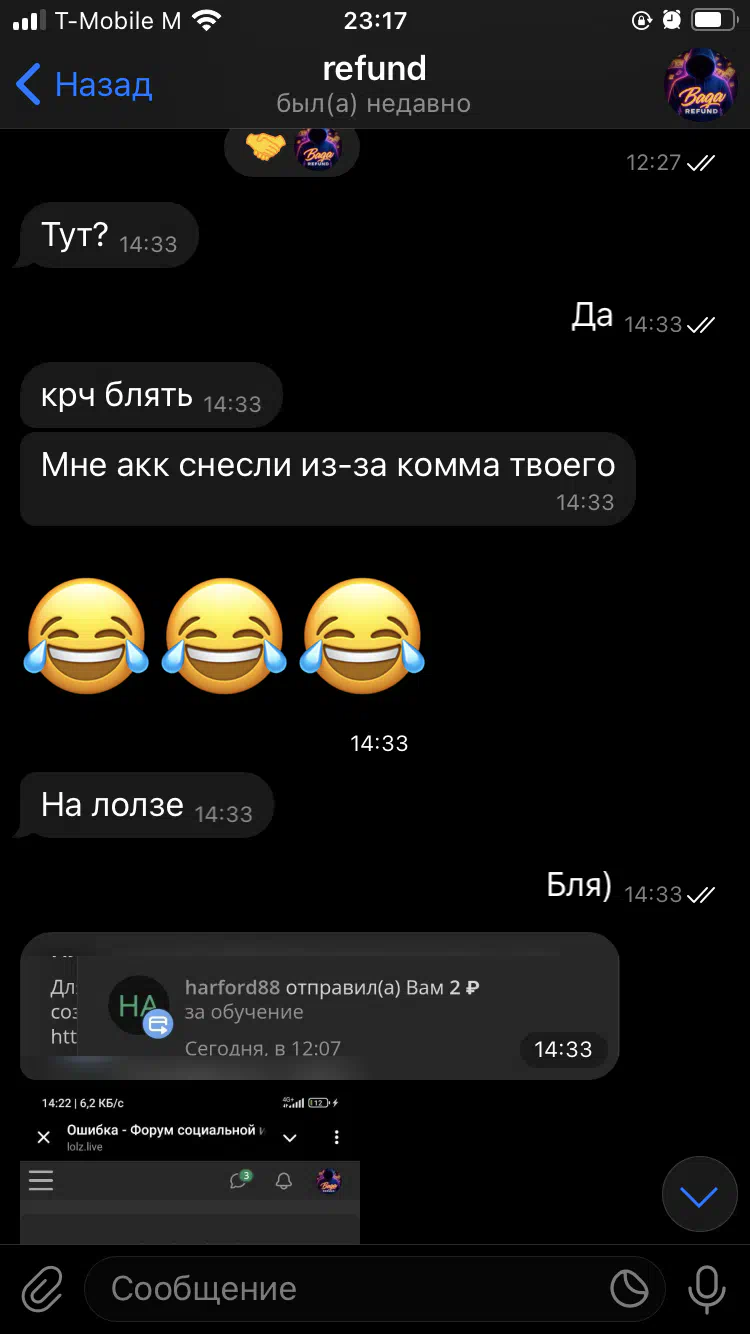Tap the microphone to record voice

706,1289
